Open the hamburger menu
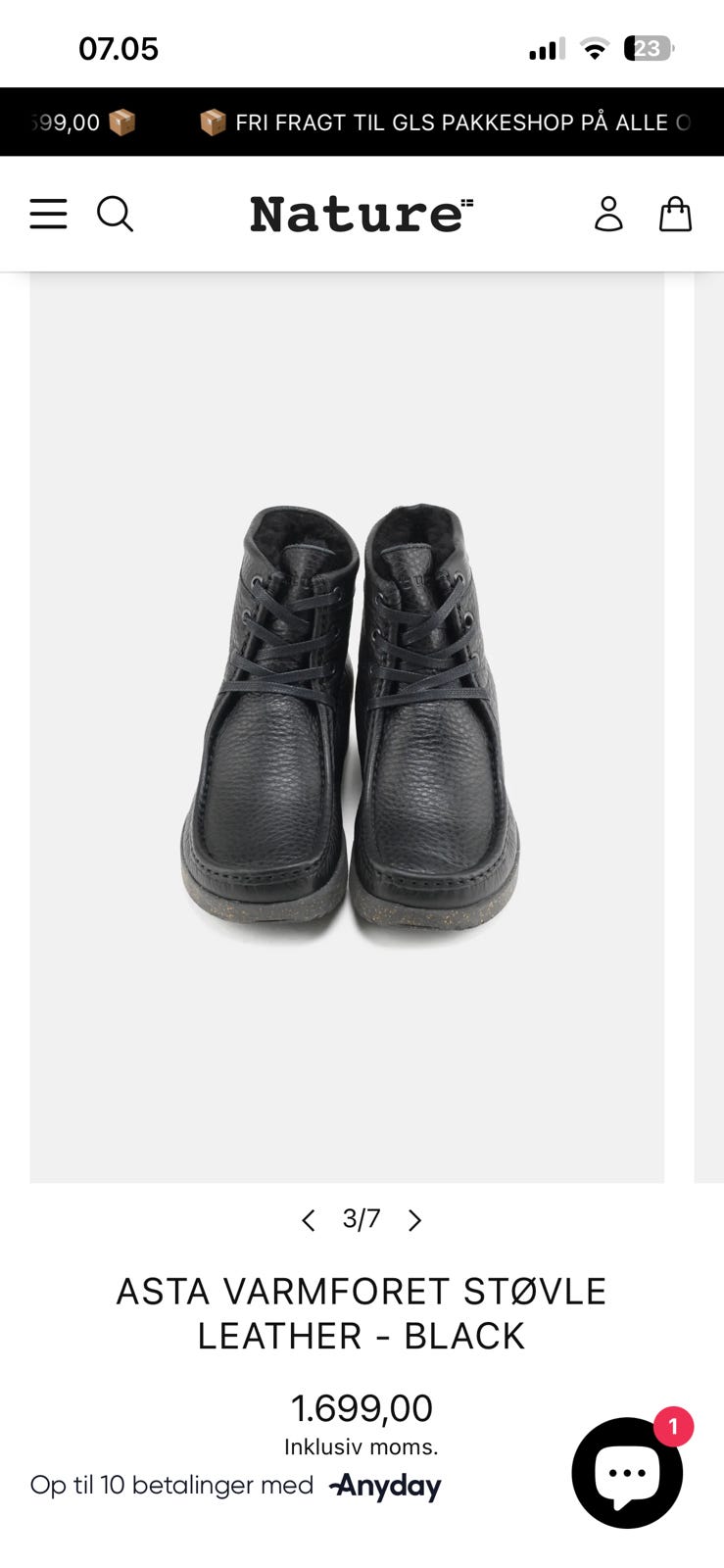Viewport: 724px width, 1568px height. point(48,214)
